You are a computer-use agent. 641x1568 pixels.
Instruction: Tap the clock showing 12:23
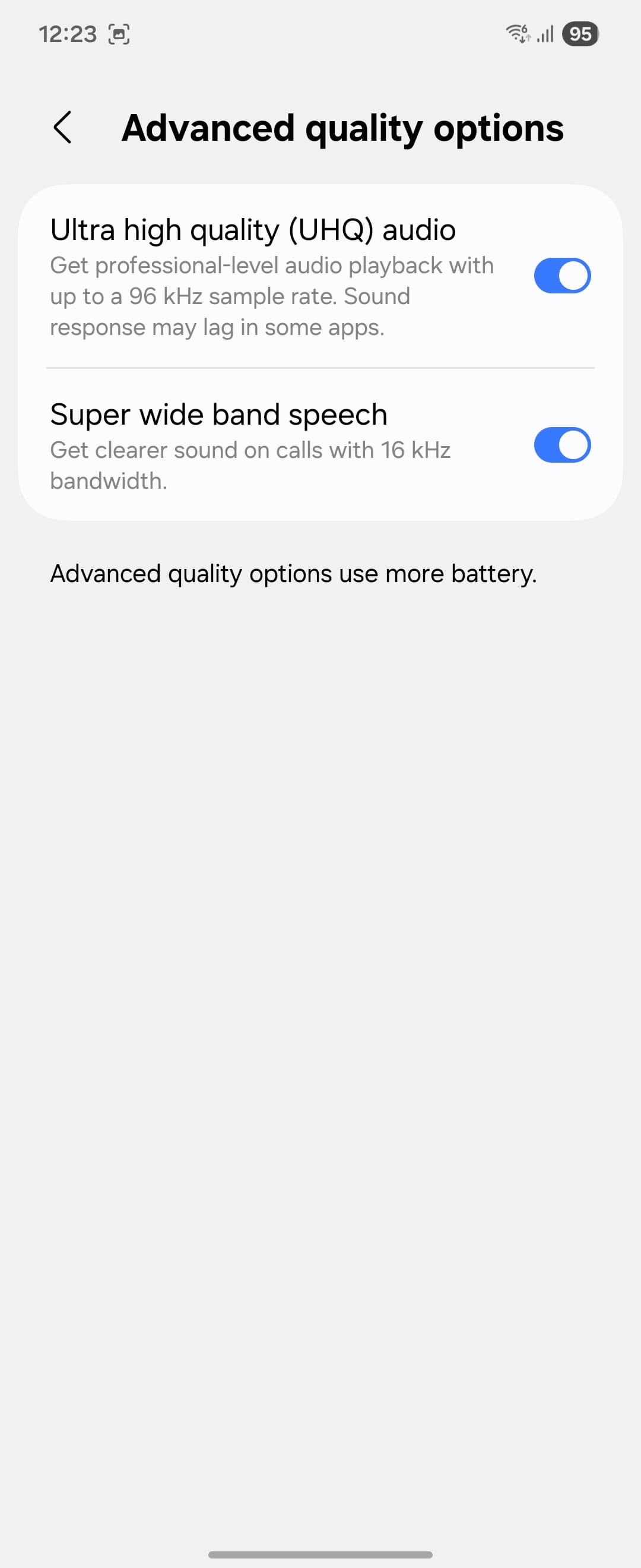(69, 33)
